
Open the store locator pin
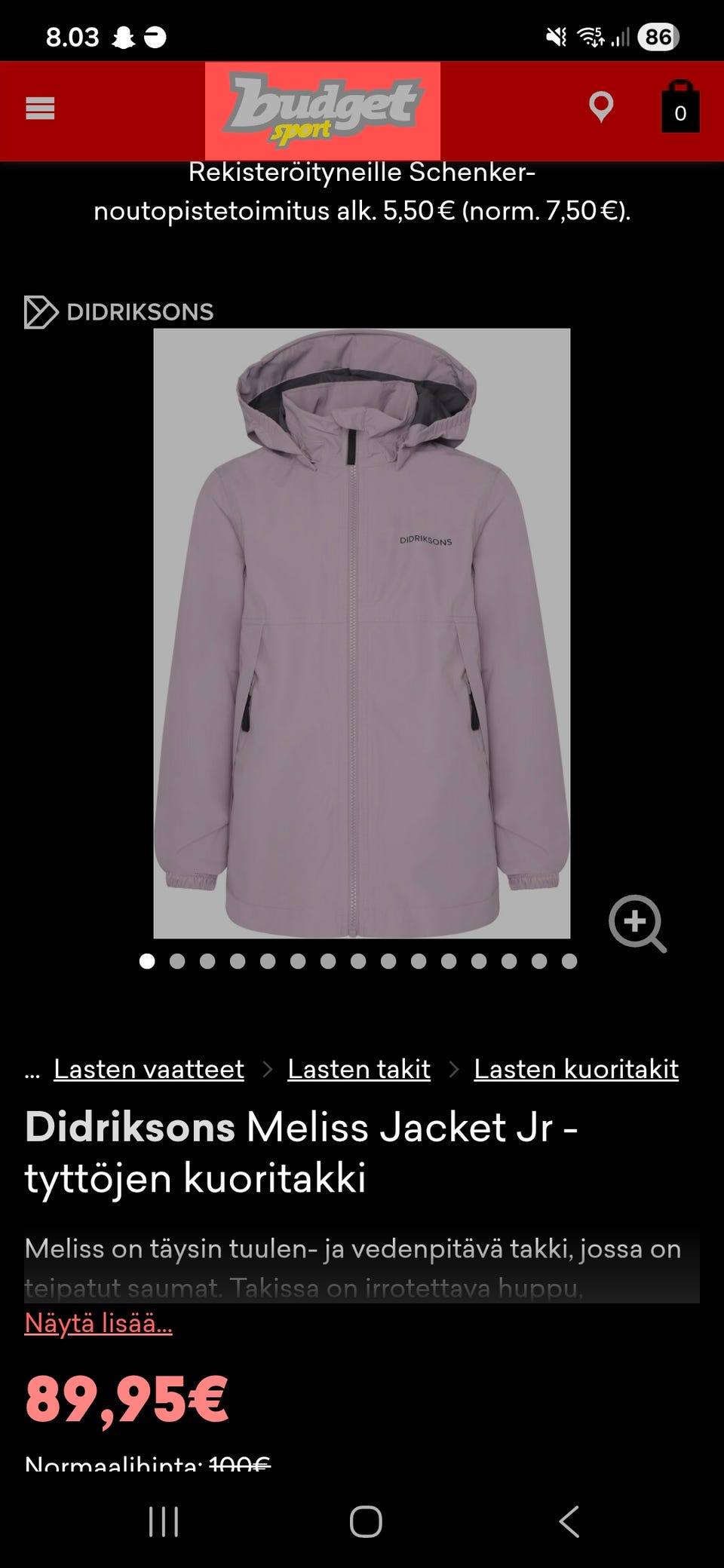pos(601,107)
